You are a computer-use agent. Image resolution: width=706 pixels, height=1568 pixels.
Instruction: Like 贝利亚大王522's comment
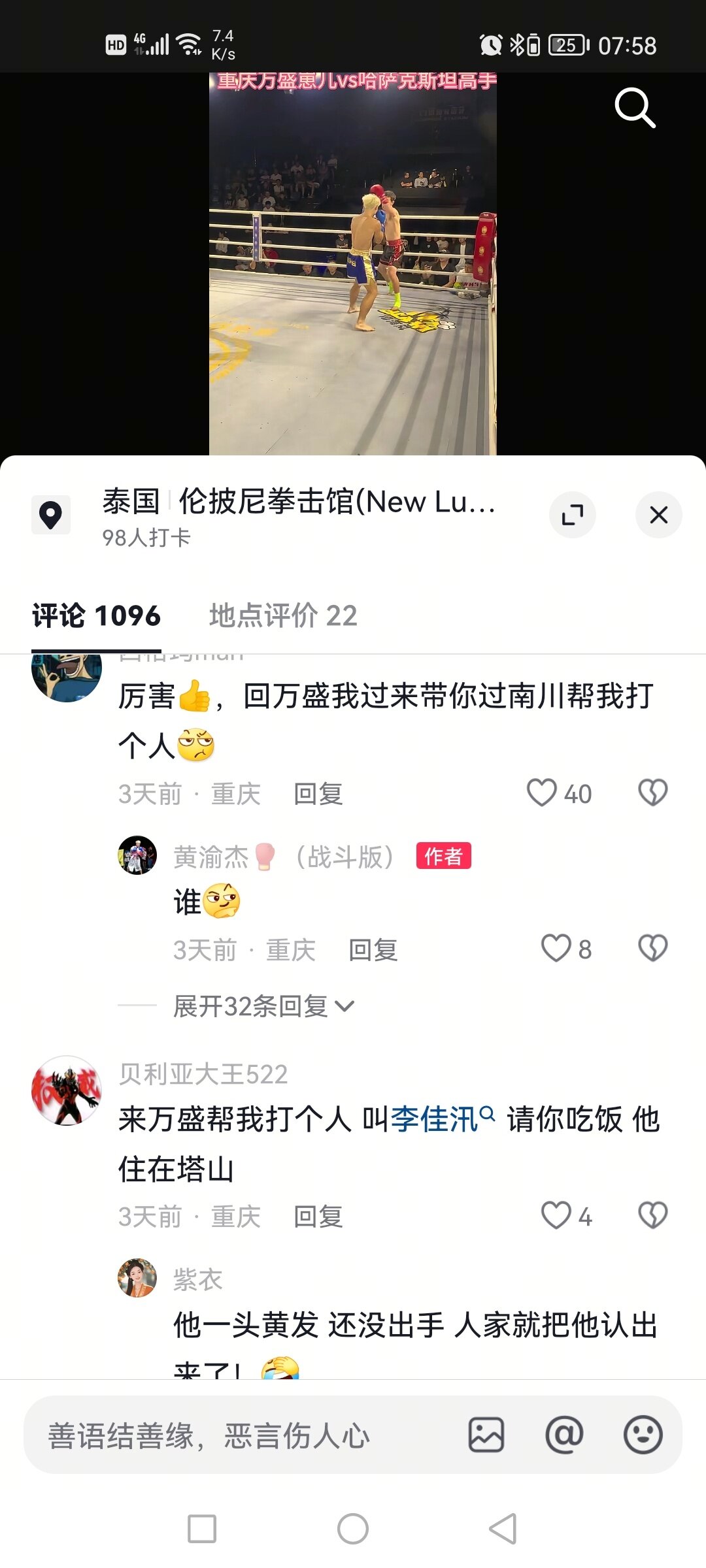(556, 1216)
